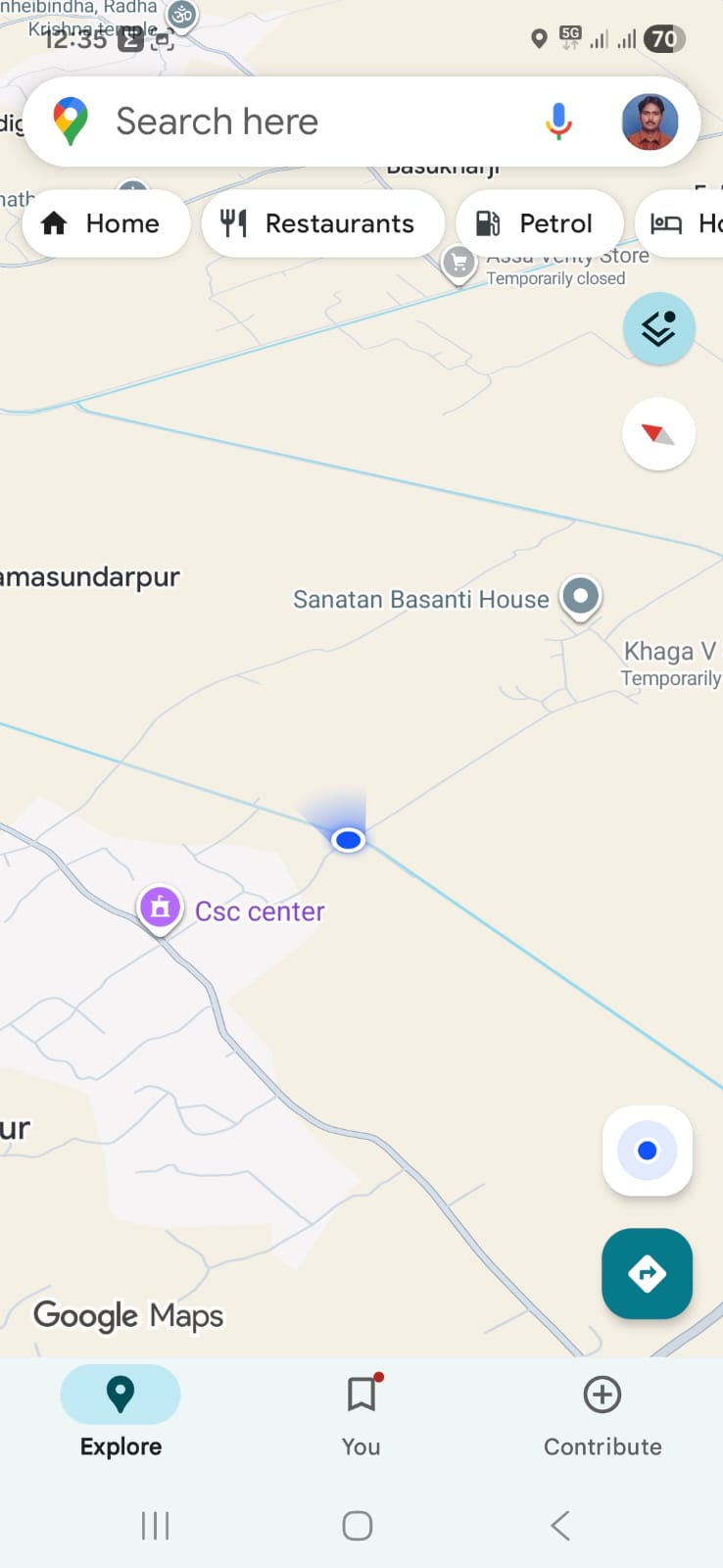Tap the Restaurants chip
The width and height of the screenshot is (723, 1568).
(x=322, y=223)
